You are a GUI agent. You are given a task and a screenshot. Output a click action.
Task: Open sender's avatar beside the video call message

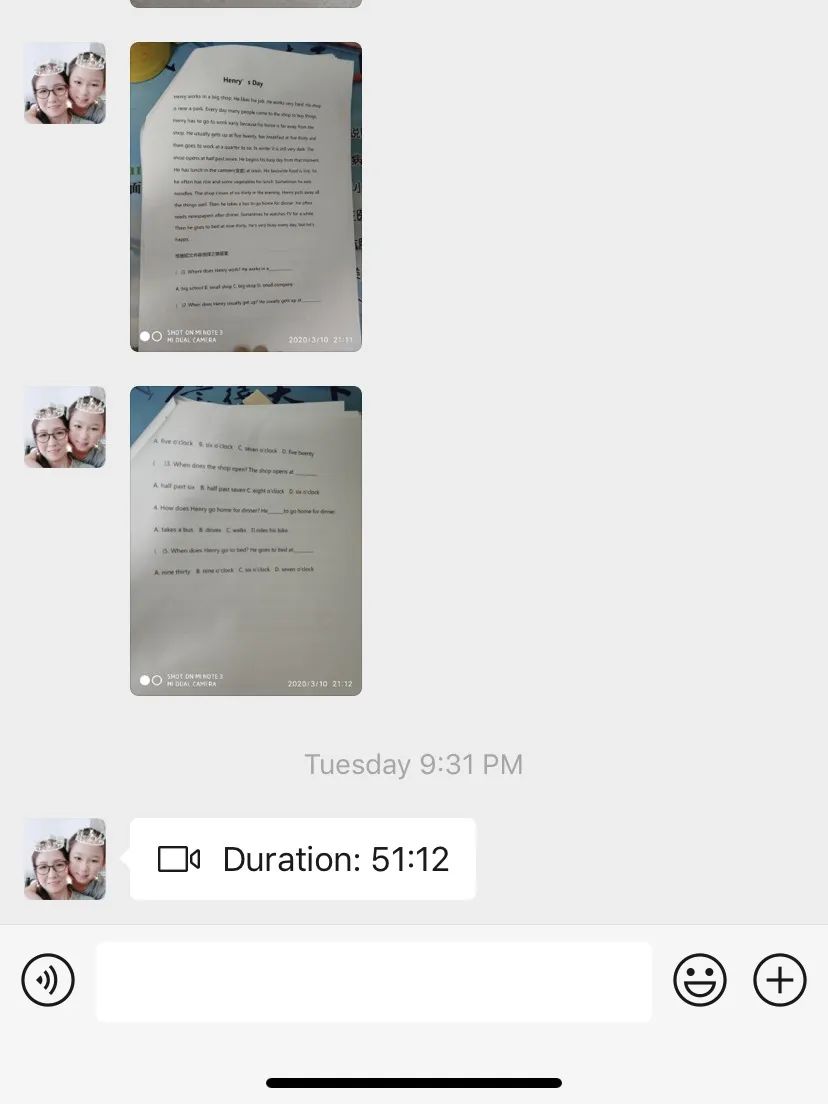(x=65, y=859)
